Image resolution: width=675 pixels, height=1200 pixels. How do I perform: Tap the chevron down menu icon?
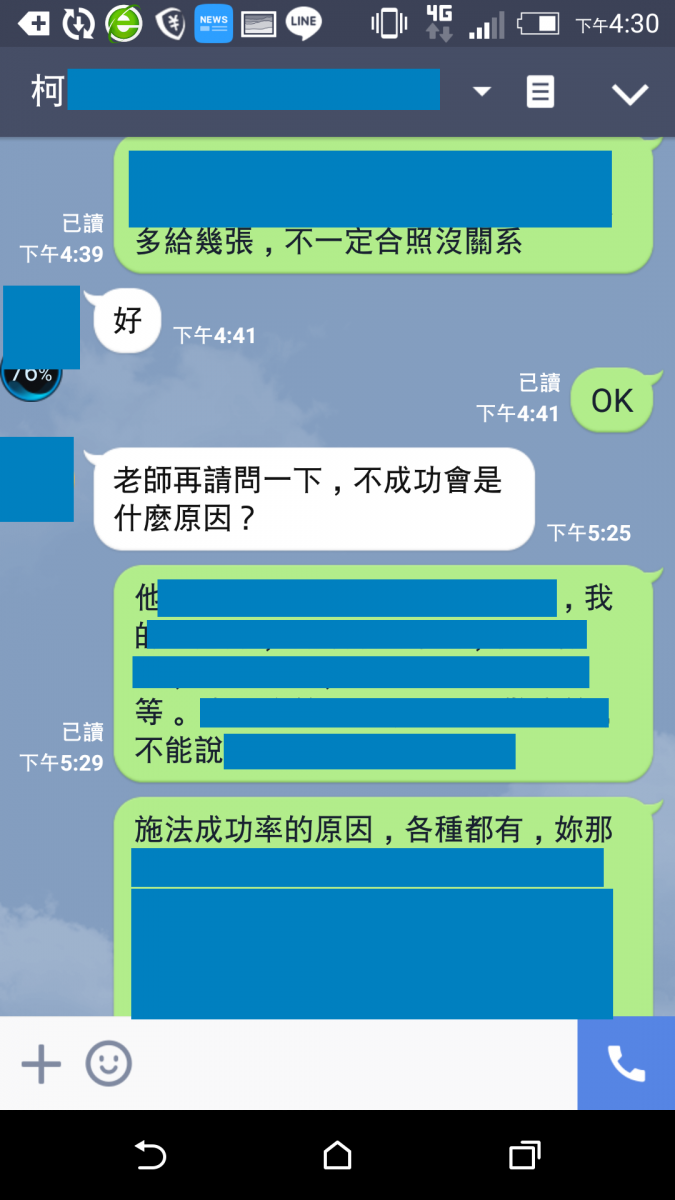tap(630, 94)
